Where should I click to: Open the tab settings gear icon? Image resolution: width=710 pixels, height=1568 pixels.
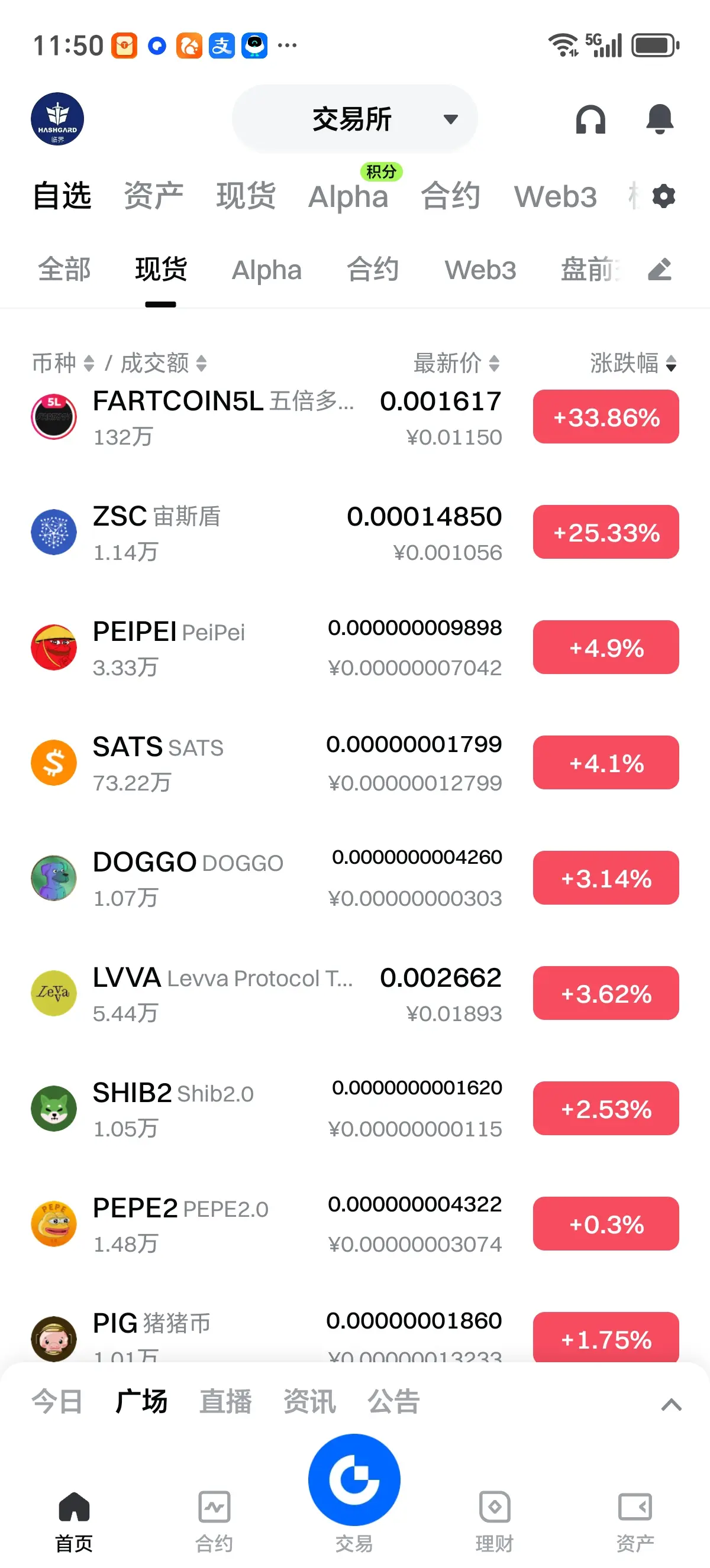663,197
